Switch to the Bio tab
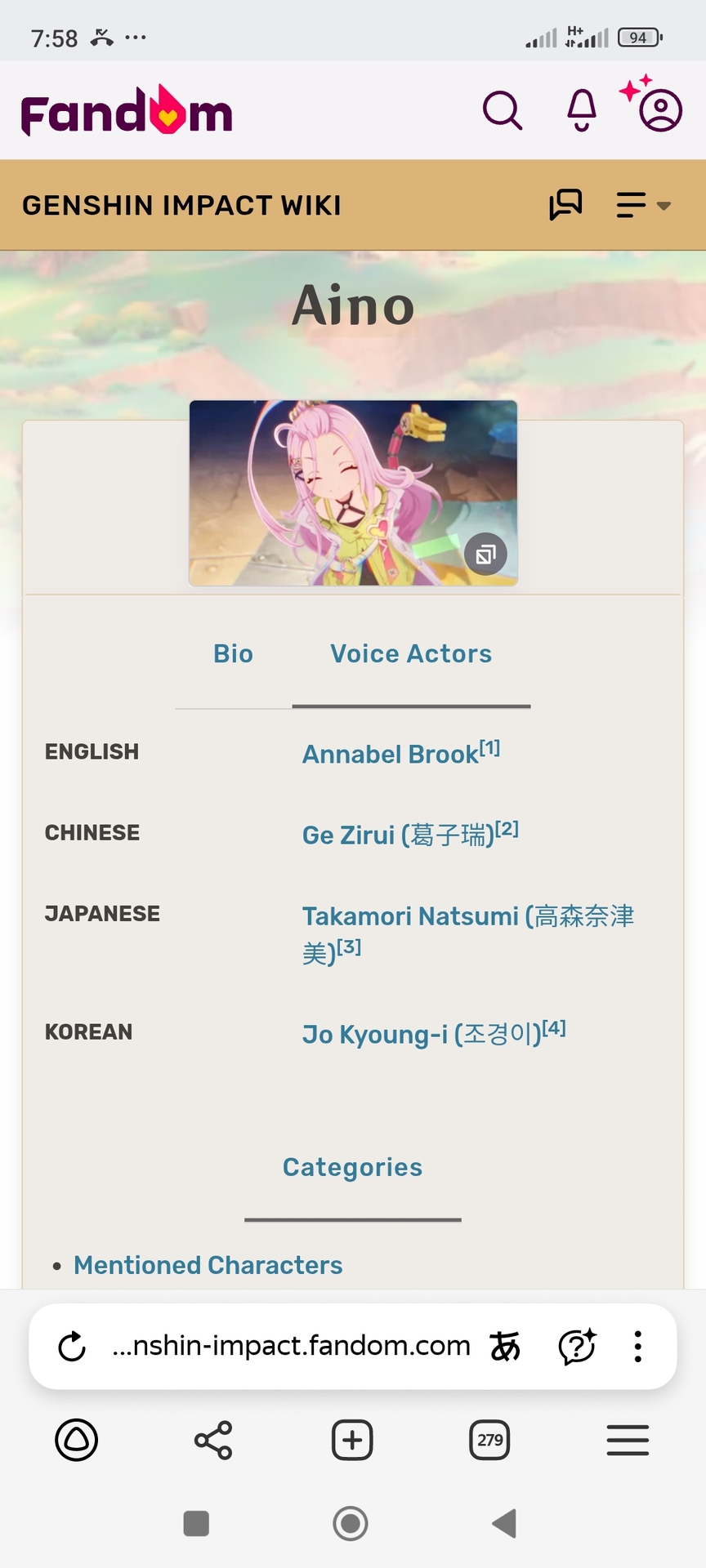 [233, 654]
